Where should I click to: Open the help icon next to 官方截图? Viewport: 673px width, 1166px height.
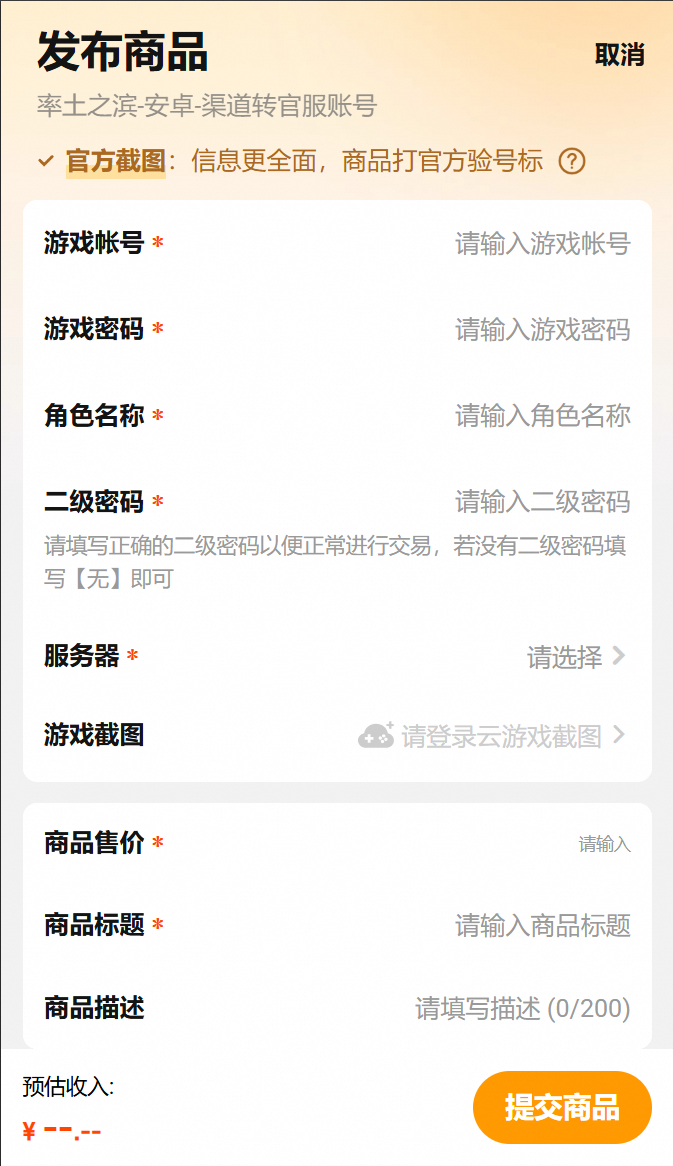(571, 161)
